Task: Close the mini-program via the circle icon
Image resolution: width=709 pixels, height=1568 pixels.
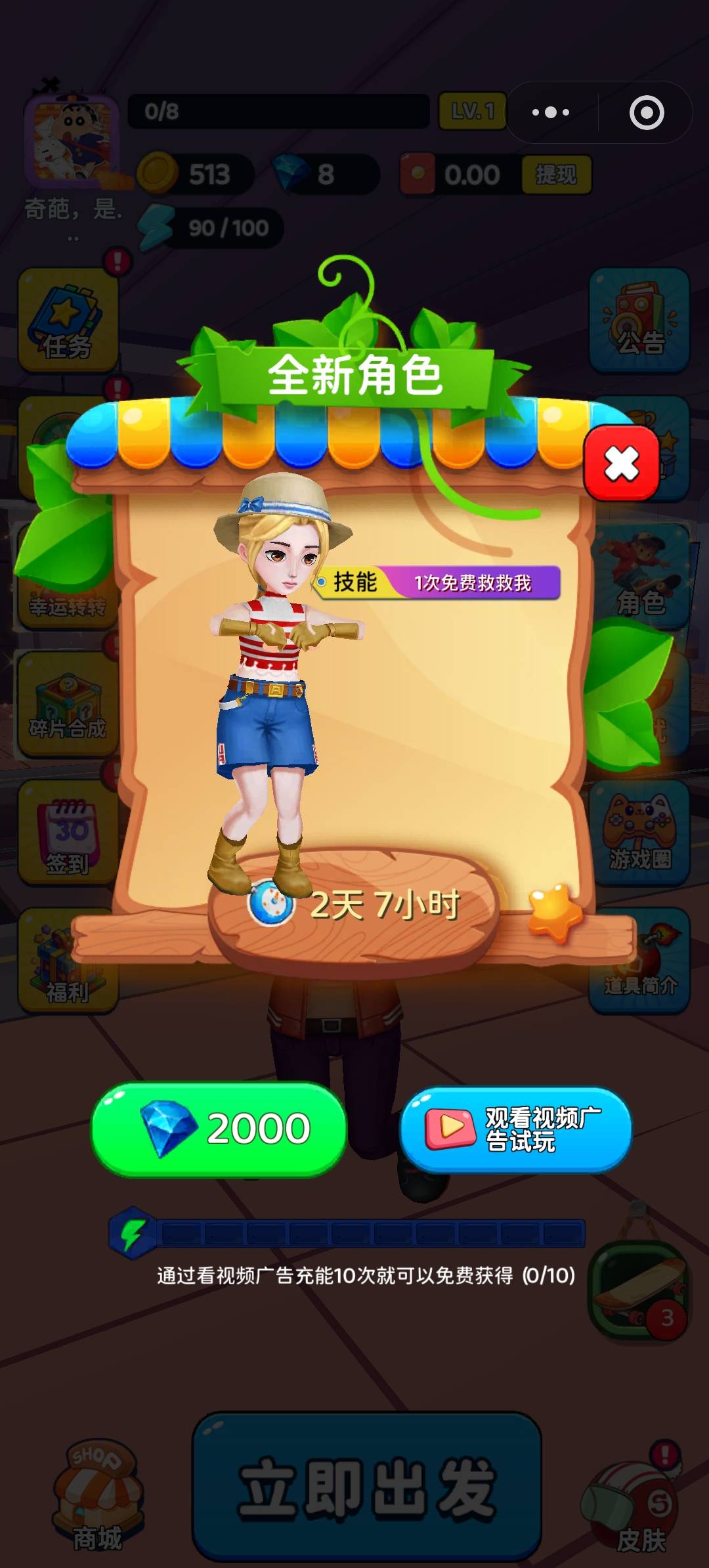Action: [646, 112]
